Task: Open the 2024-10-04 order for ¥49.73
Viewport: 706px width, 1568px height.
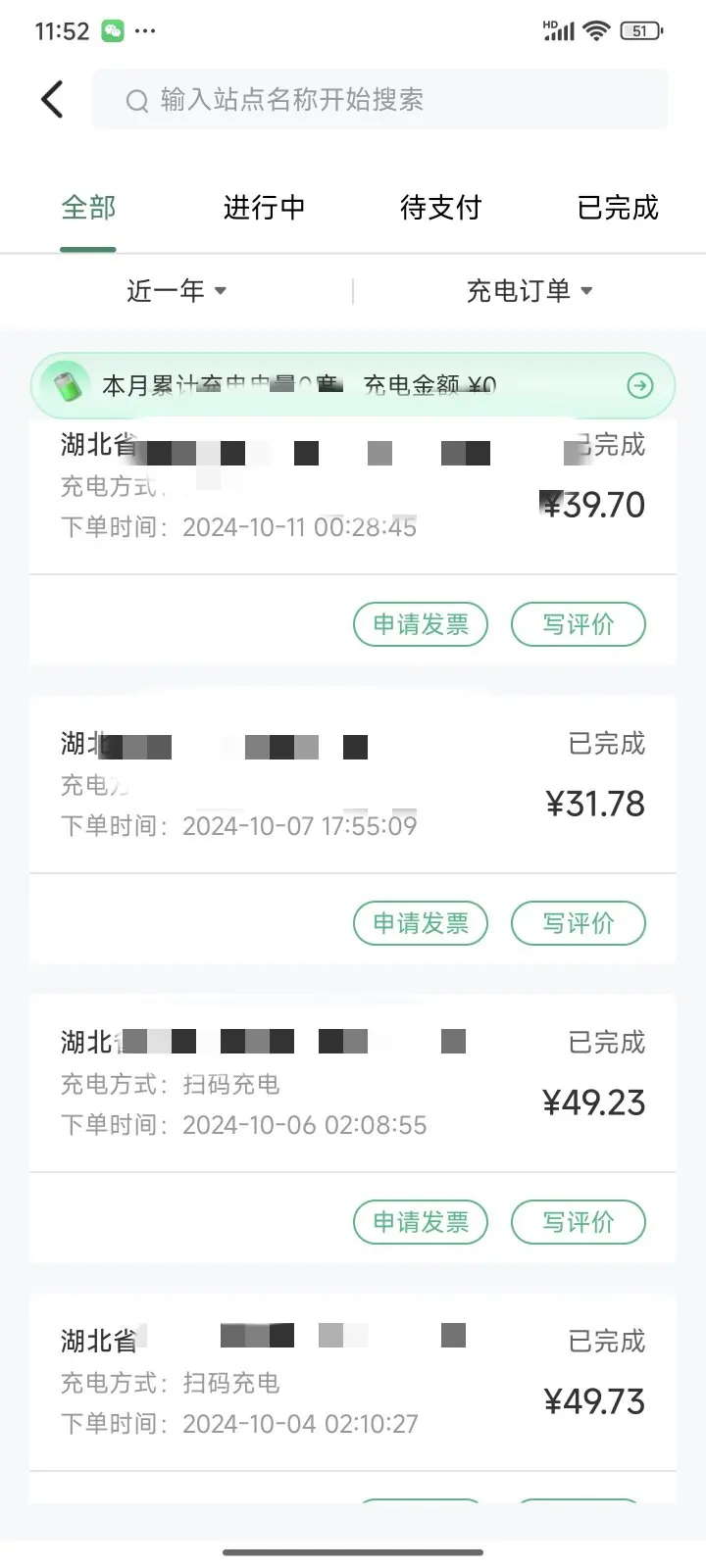Action: (x=353, y=1382)
